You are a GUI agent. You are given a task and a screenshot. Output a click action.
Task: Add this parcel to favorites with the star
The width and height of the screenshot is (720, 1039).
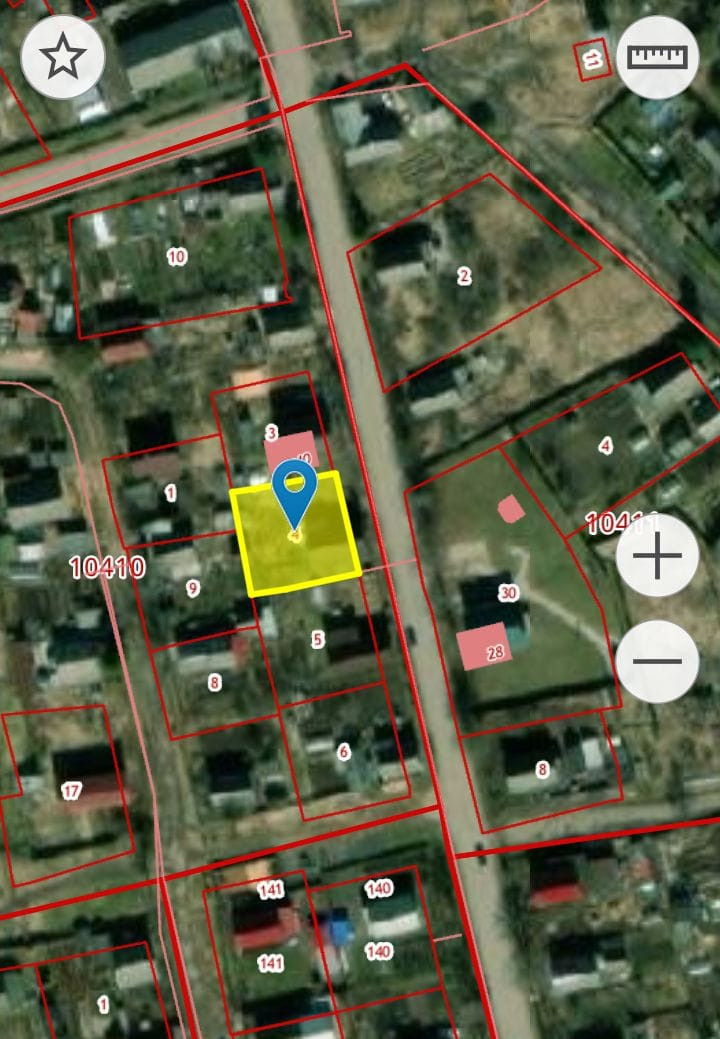coord(62,57)
